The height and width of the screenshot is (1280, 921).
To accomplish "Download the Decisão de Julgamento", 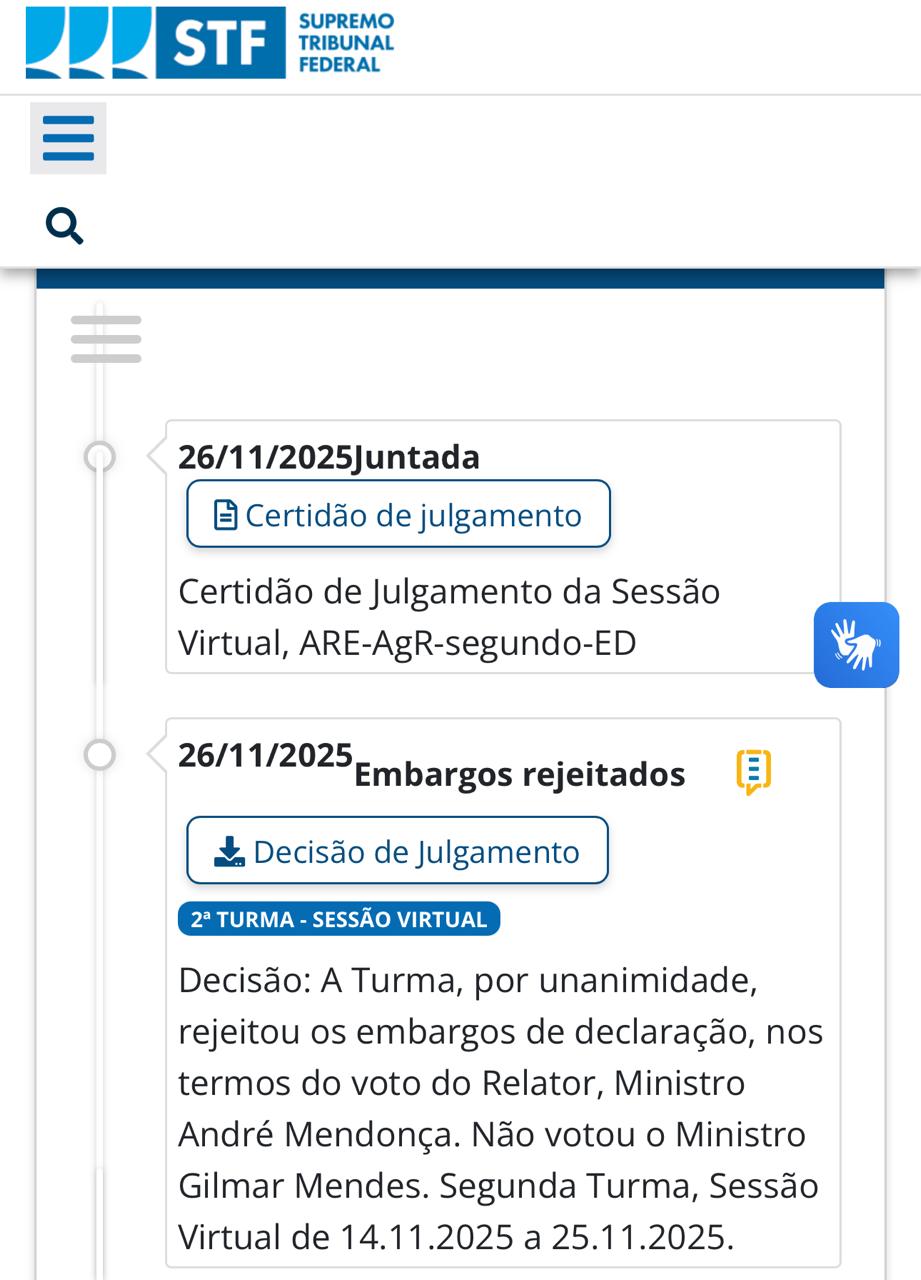I will [397, 851].
